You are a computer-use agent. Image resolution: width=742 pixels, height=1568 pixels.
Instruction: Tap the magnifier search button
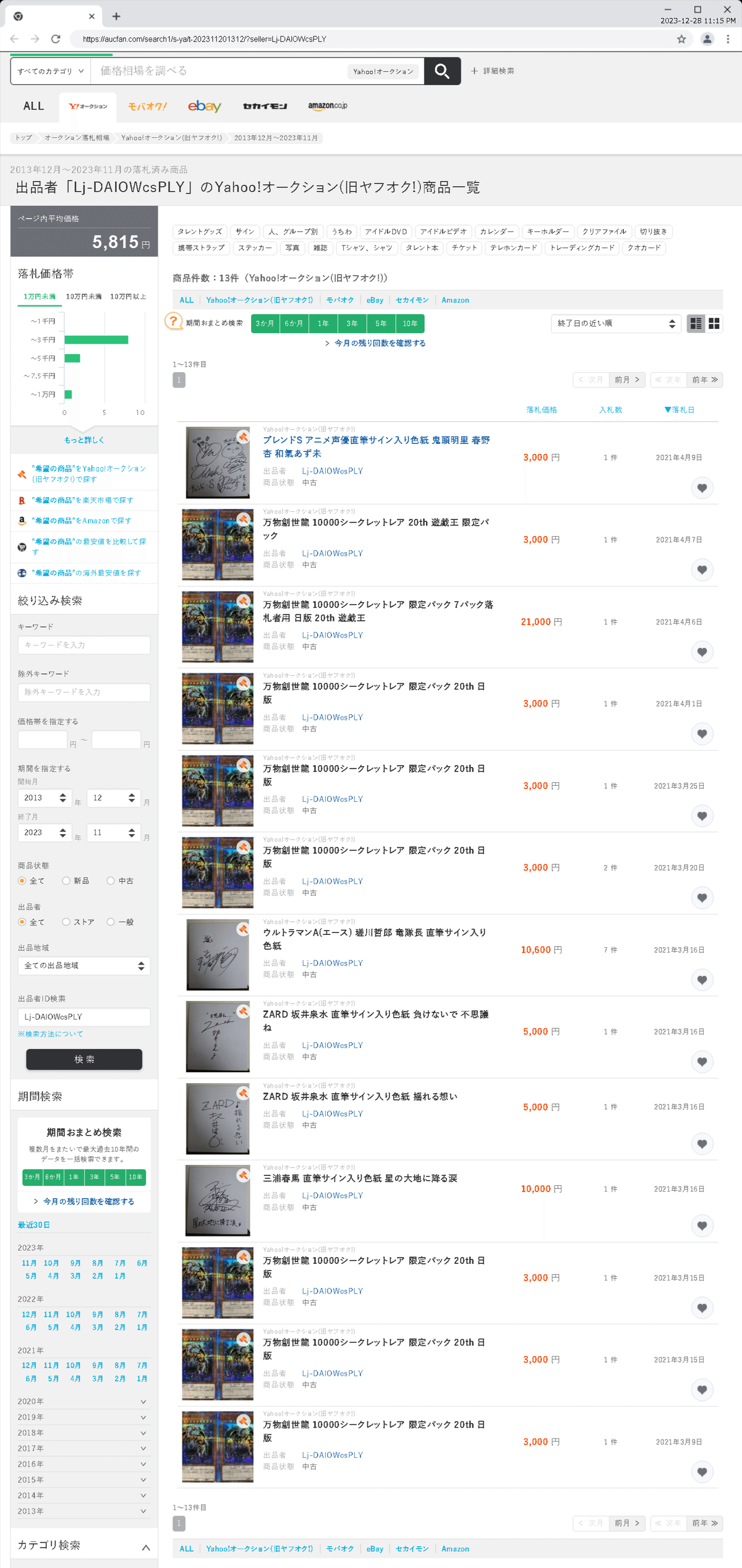tap(441, 71)
